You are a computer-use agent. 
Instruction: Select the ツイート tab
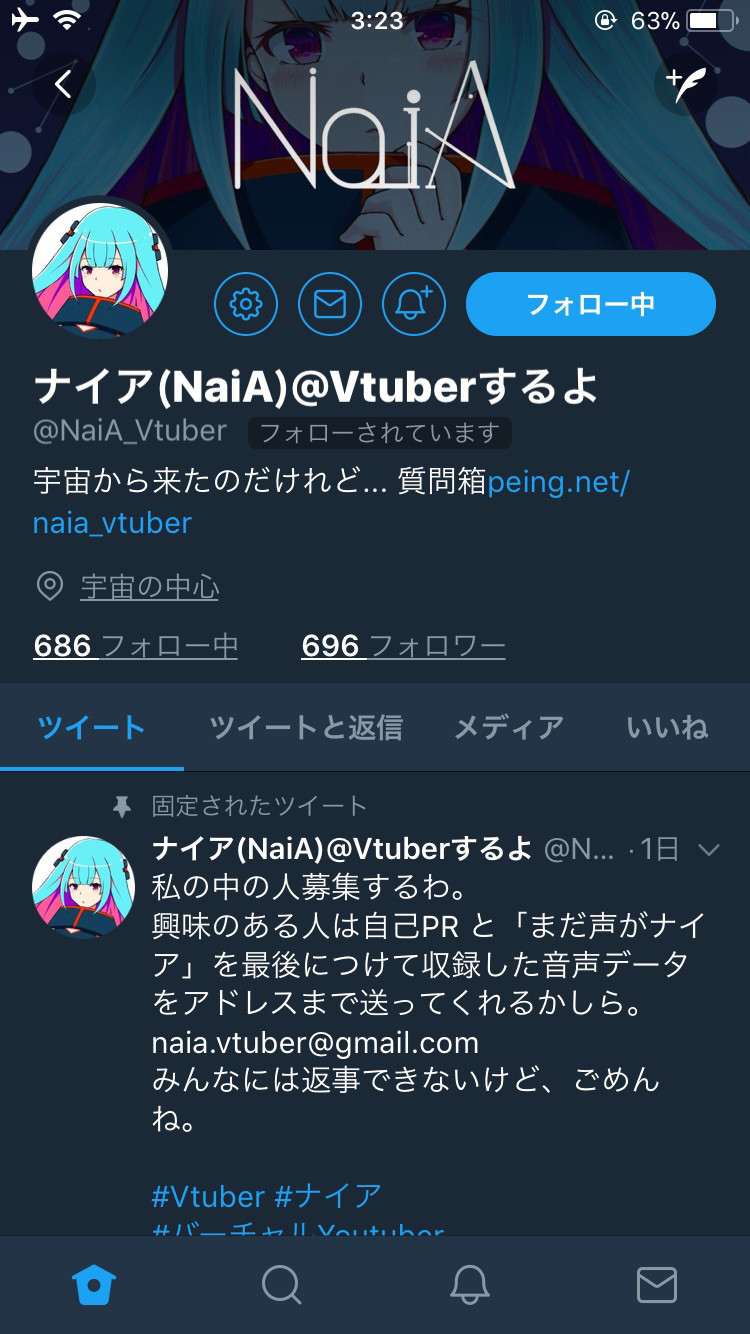pyautogui.click(x=91, y=727)
